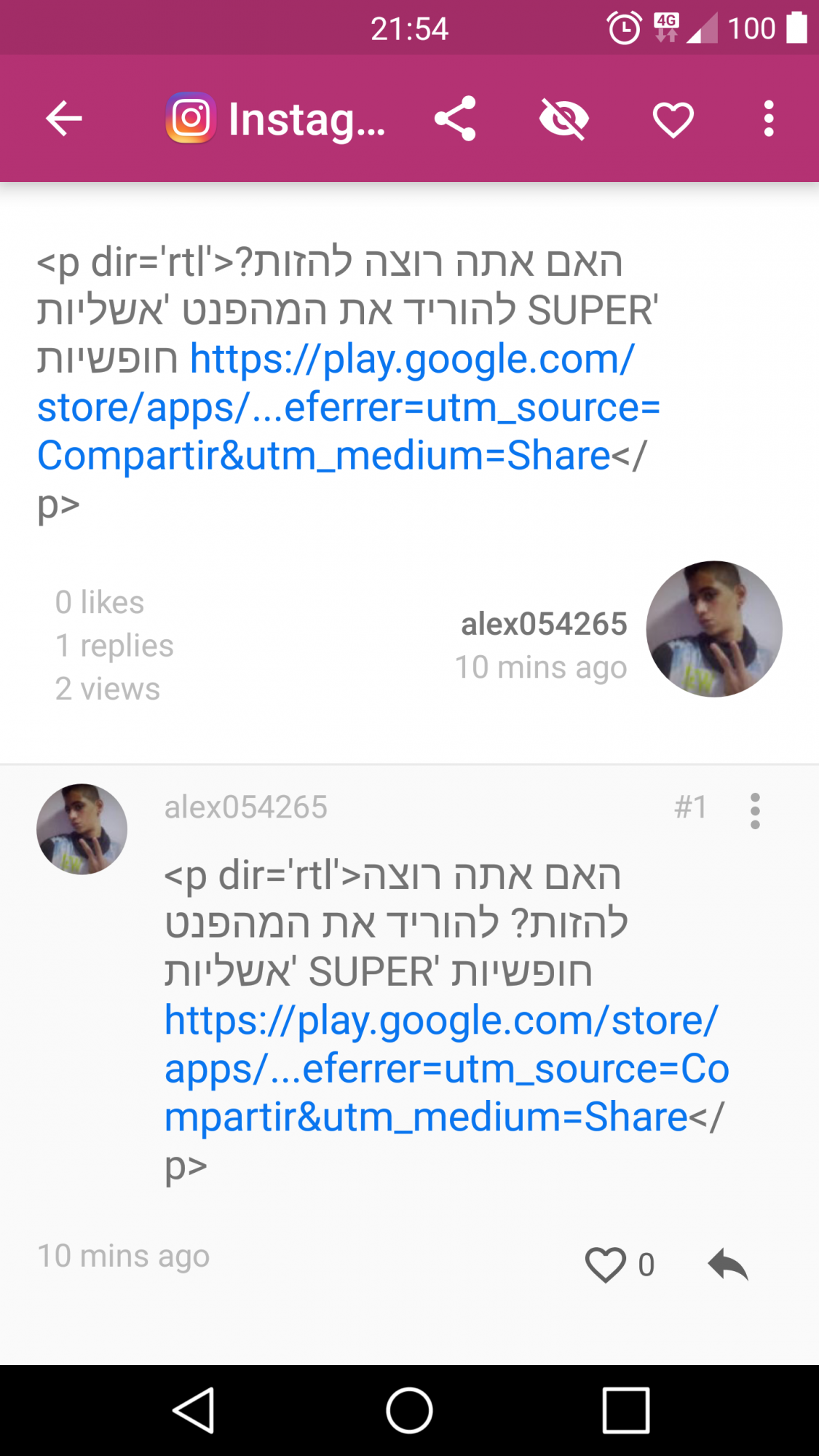Tap the crossed-out eye icon
The height and width of the screenshot is (1456, 819).
coord(563,119)
